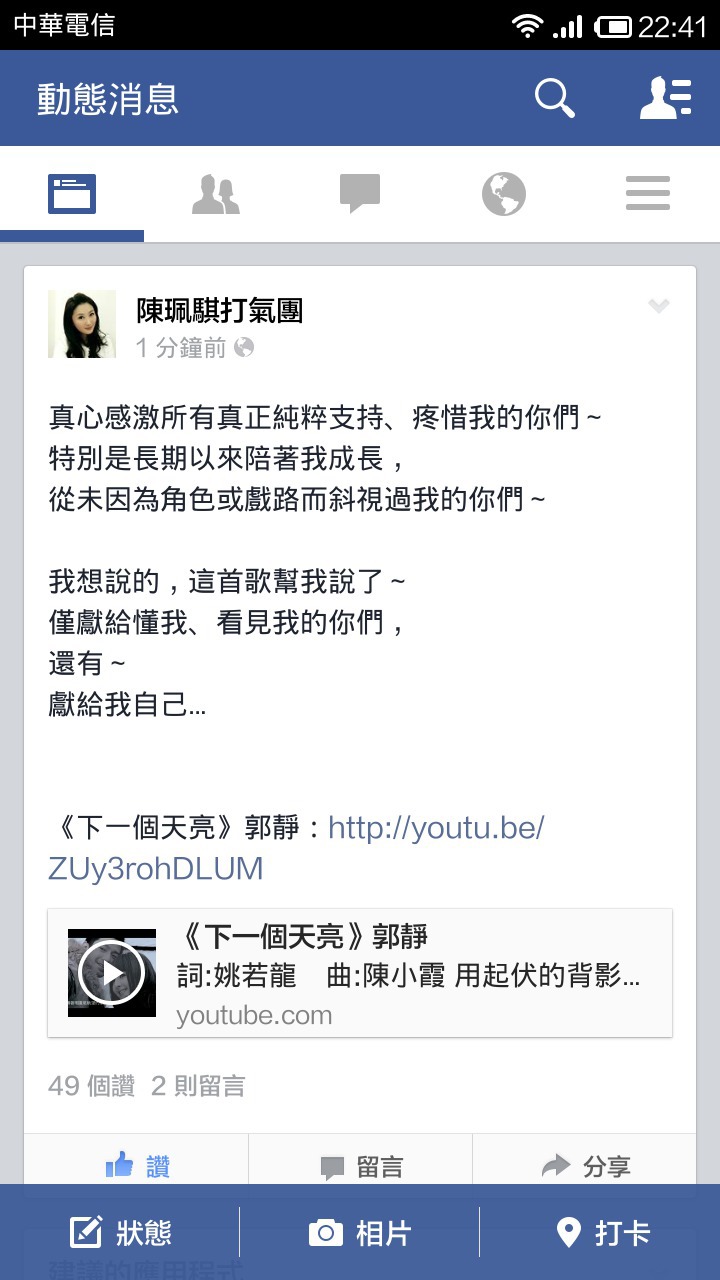This screenshot has width=720, height=1280.
Task: Open 陳珮騏打氣團 page from post header
Action: click(219, 311)
